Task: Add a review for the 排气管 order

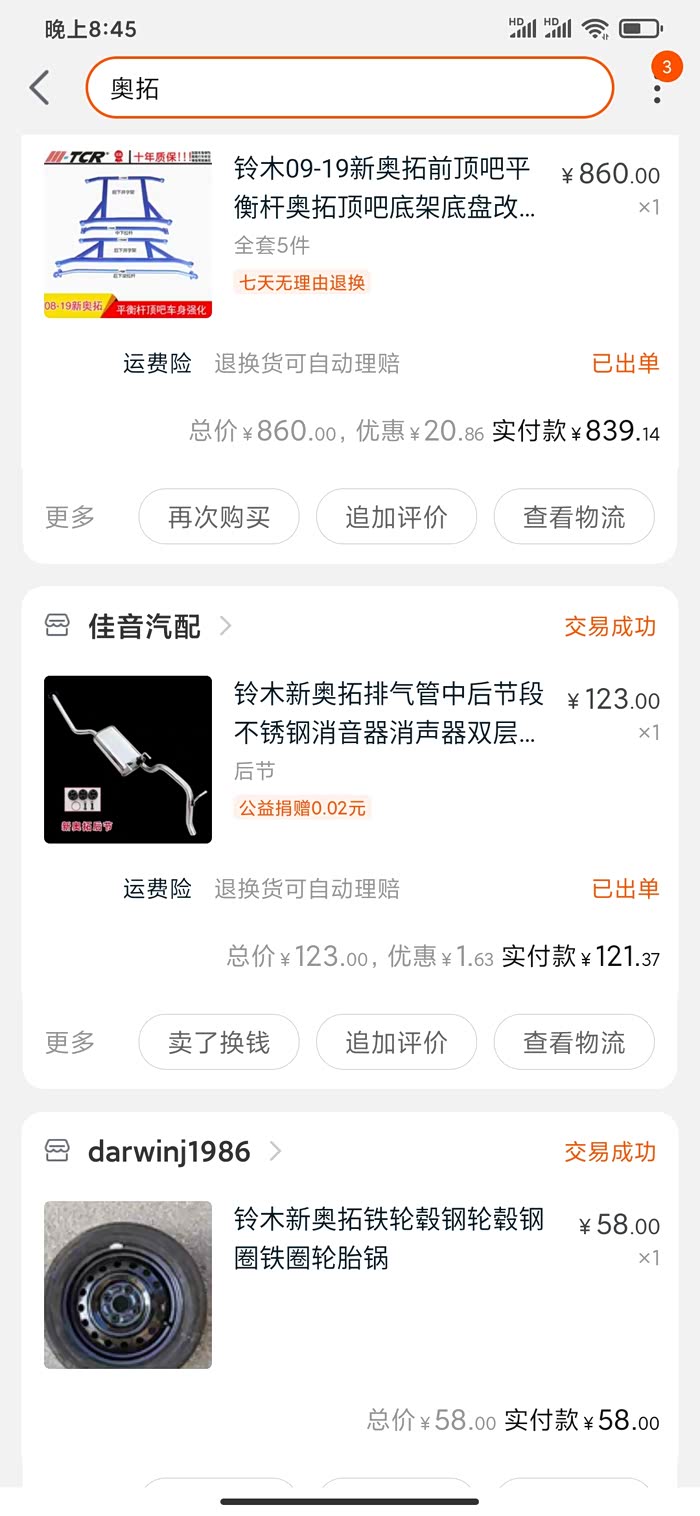Action: (396, 1042)
